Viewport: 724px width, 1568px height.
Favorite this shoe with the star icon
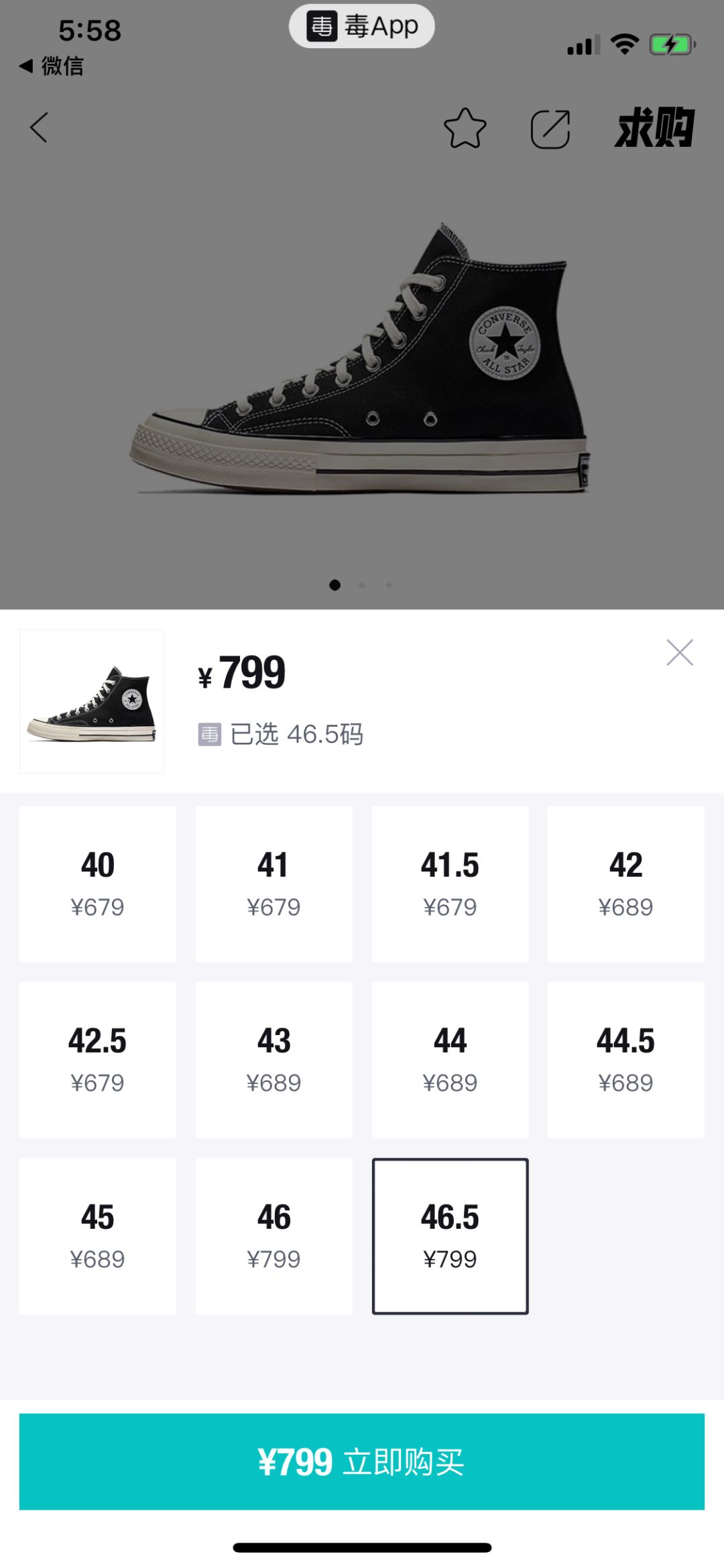[465, 128]
